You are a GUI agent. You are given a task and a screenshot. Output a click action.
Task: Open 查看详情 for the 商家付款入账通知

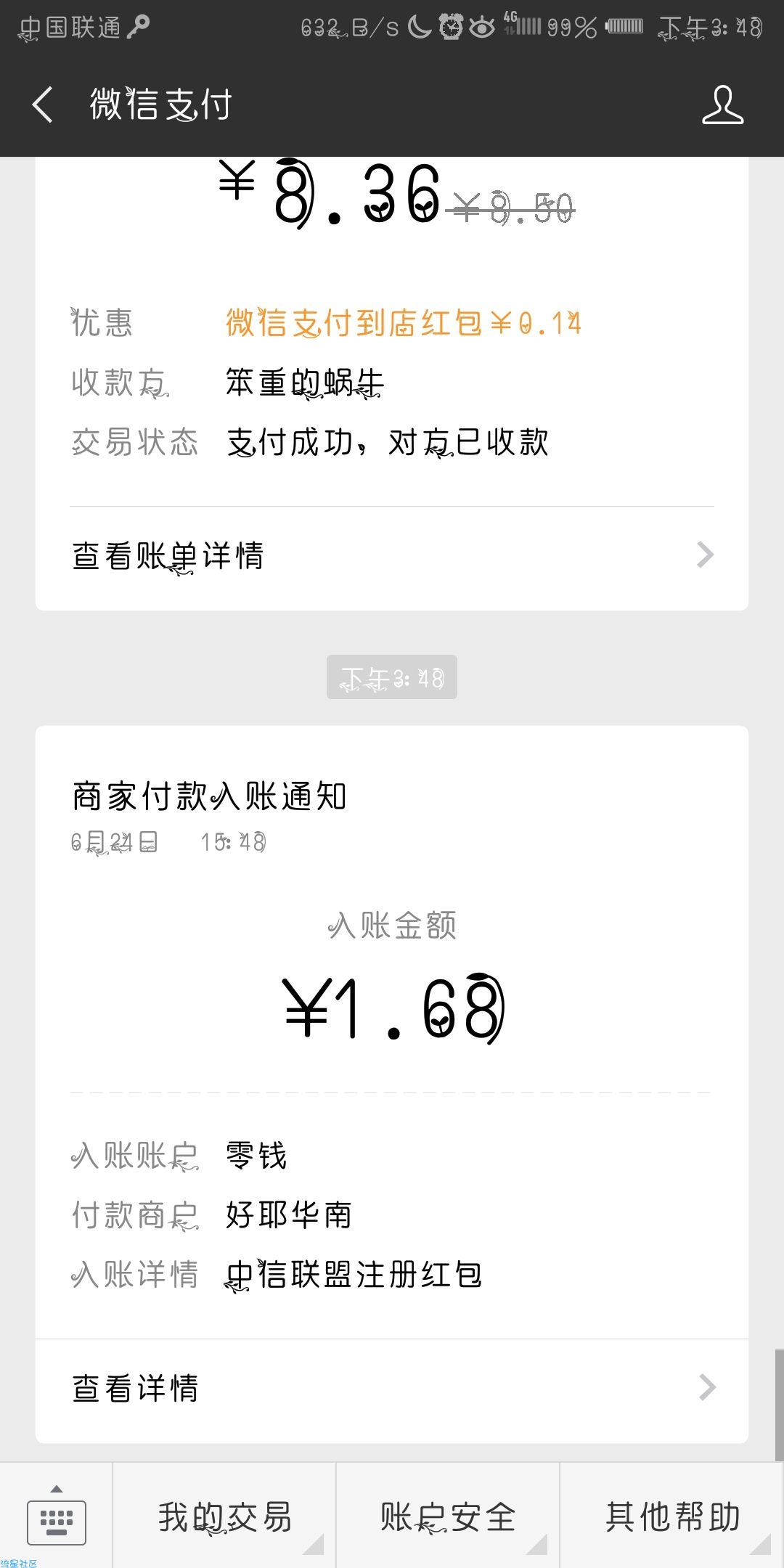pyautogui.click(x=392, y=1389)
